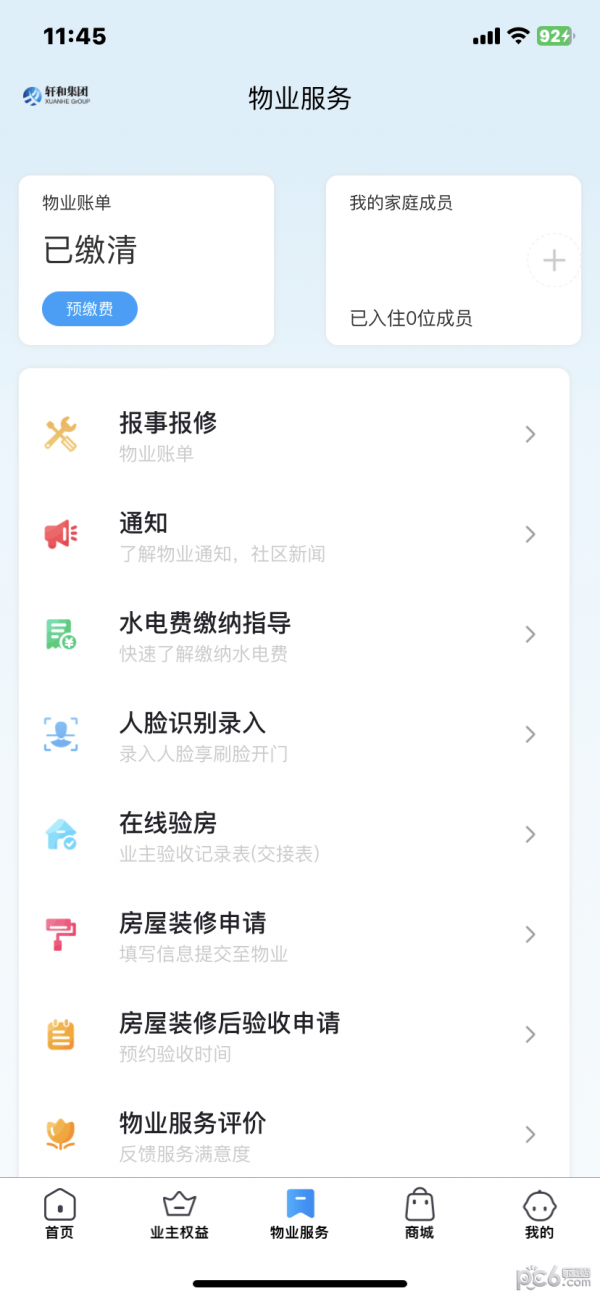The height and width of the screenshot is (1299, 600).
Task: Open 人脸识别录入 face enrollment
Action: 294,735
